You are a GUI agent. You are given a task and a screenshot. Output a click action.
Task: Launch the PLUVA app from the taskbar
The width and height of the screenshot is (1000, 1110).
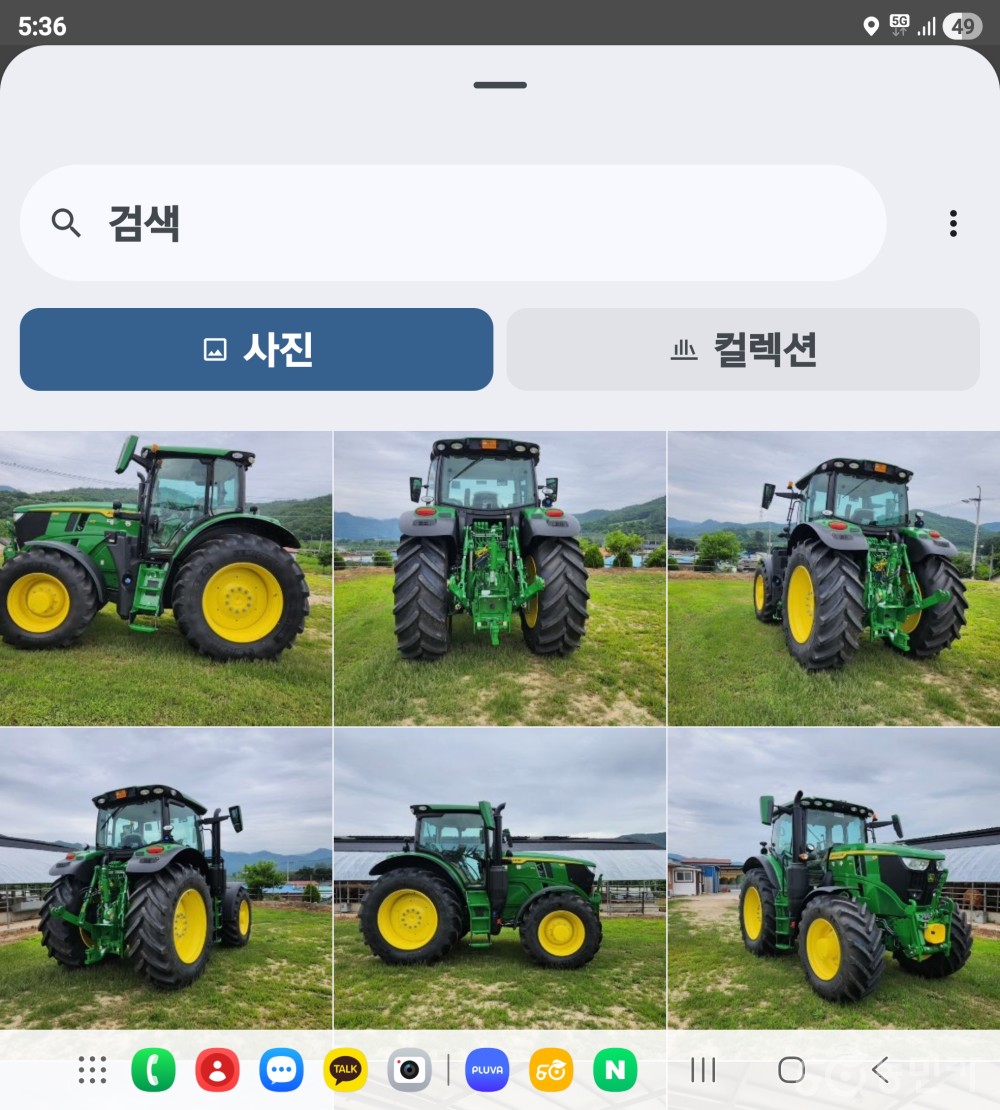tap(487, 1070)
